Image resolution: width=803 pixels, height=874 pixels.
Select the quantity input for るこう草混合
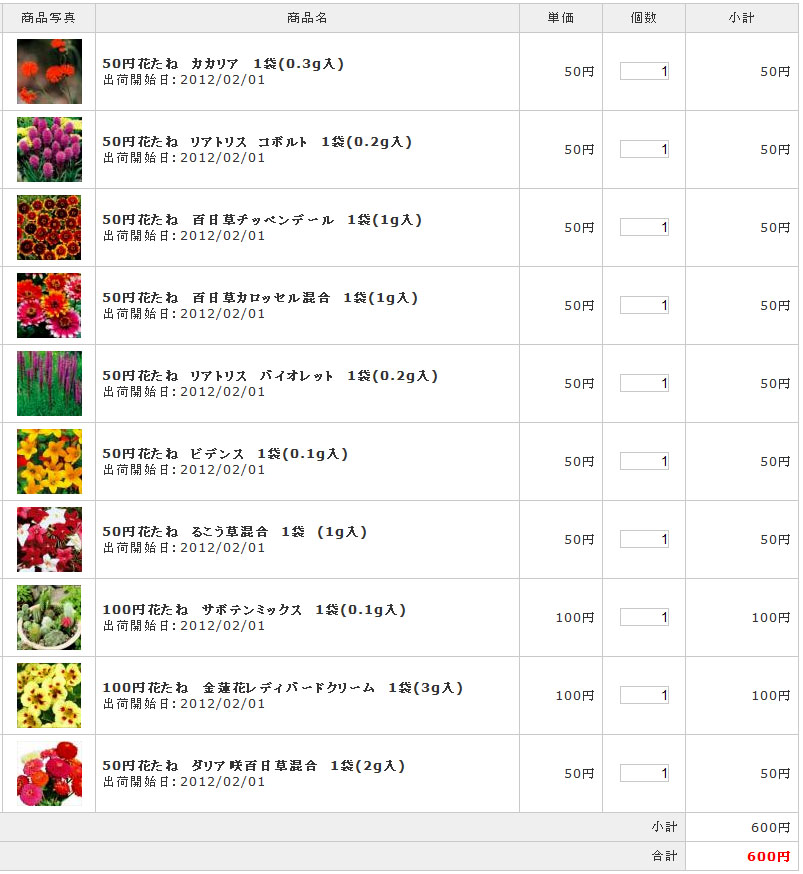[644, 540]
